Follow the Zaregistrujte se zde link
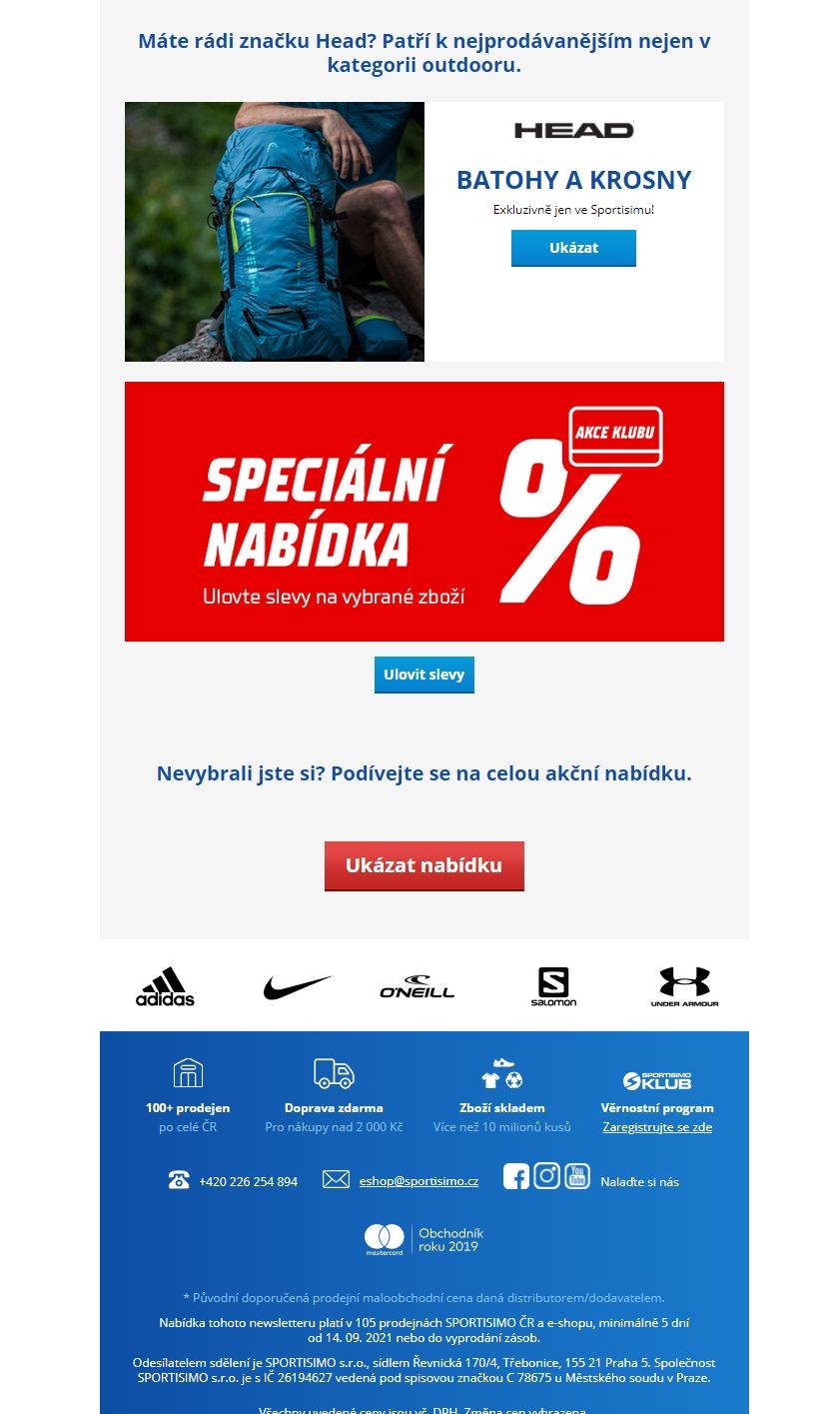840x1414 pixels. [x=657, y=1127]
